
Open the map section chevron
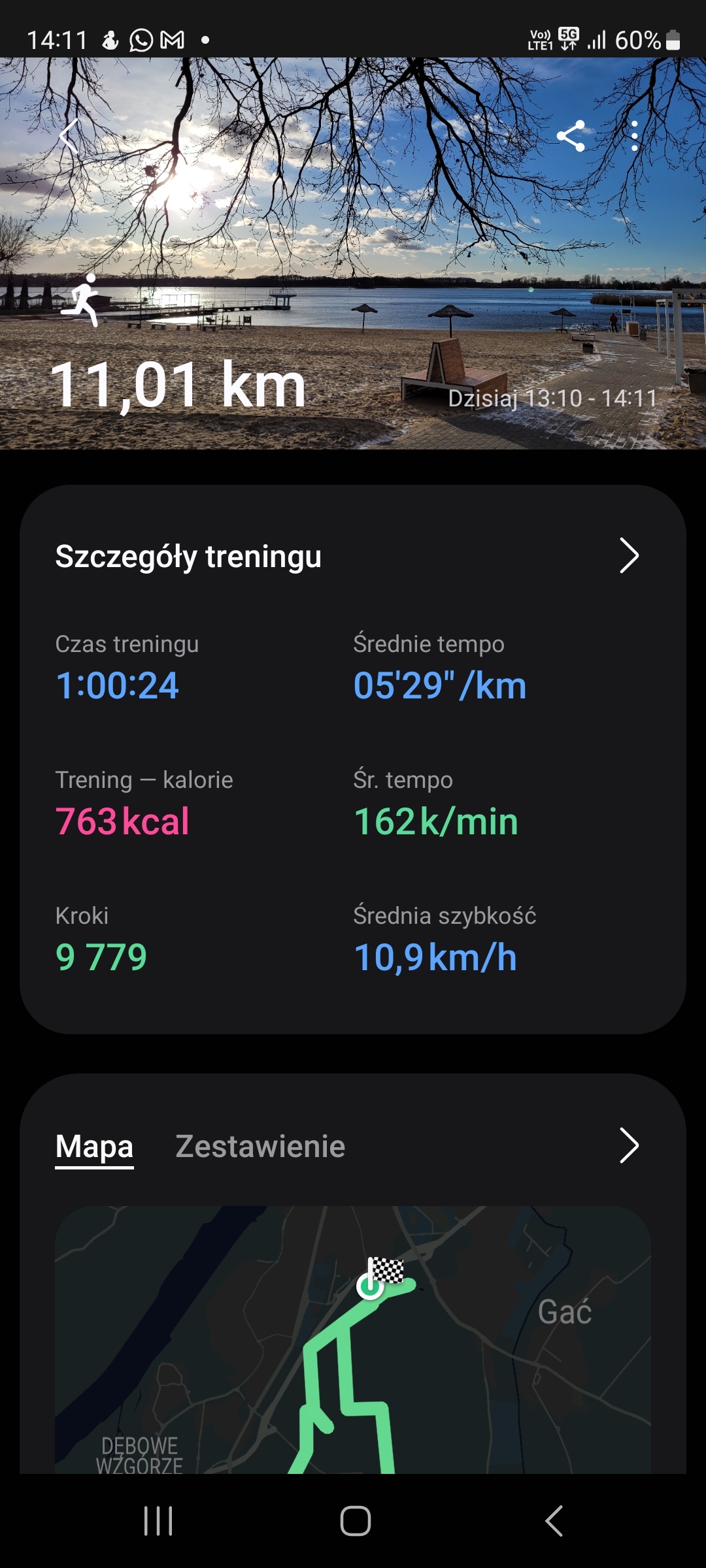tap(628, 1145)
